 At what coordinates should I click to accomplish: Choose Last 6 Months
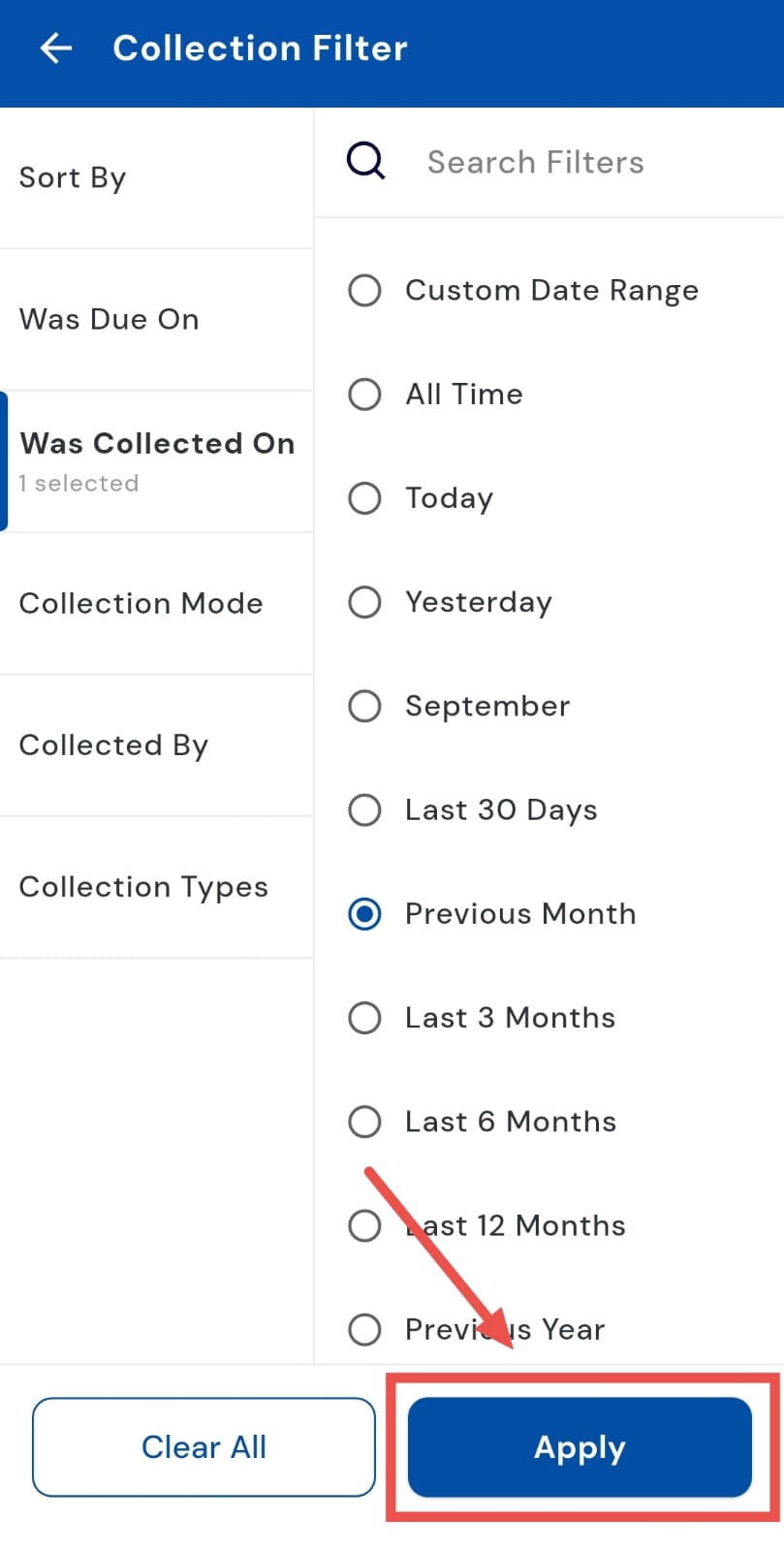[x=364, y=1122]
